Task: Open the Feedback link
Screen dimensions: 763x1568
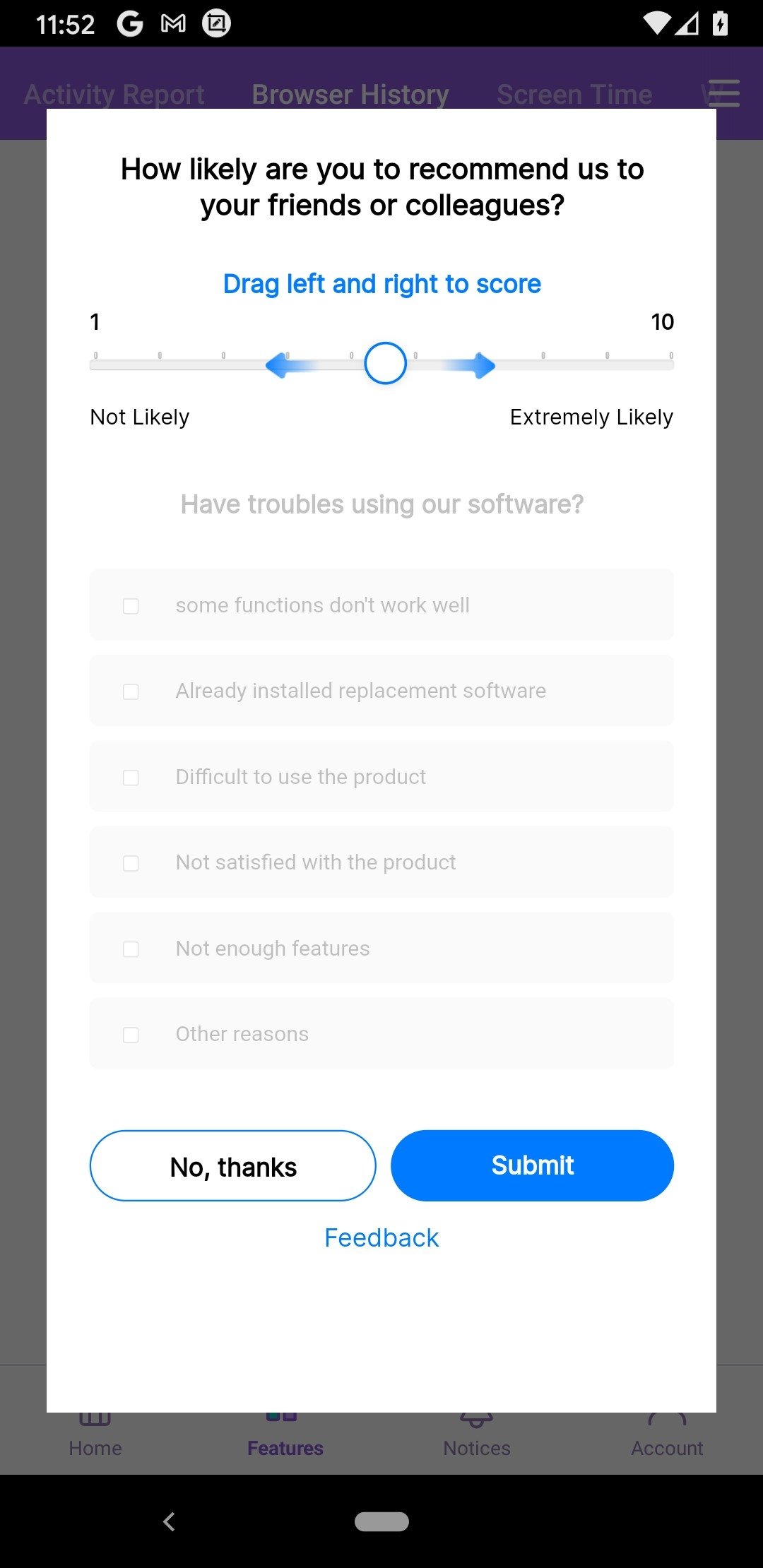Action: pyautogui.click(x=381, y=1238)
